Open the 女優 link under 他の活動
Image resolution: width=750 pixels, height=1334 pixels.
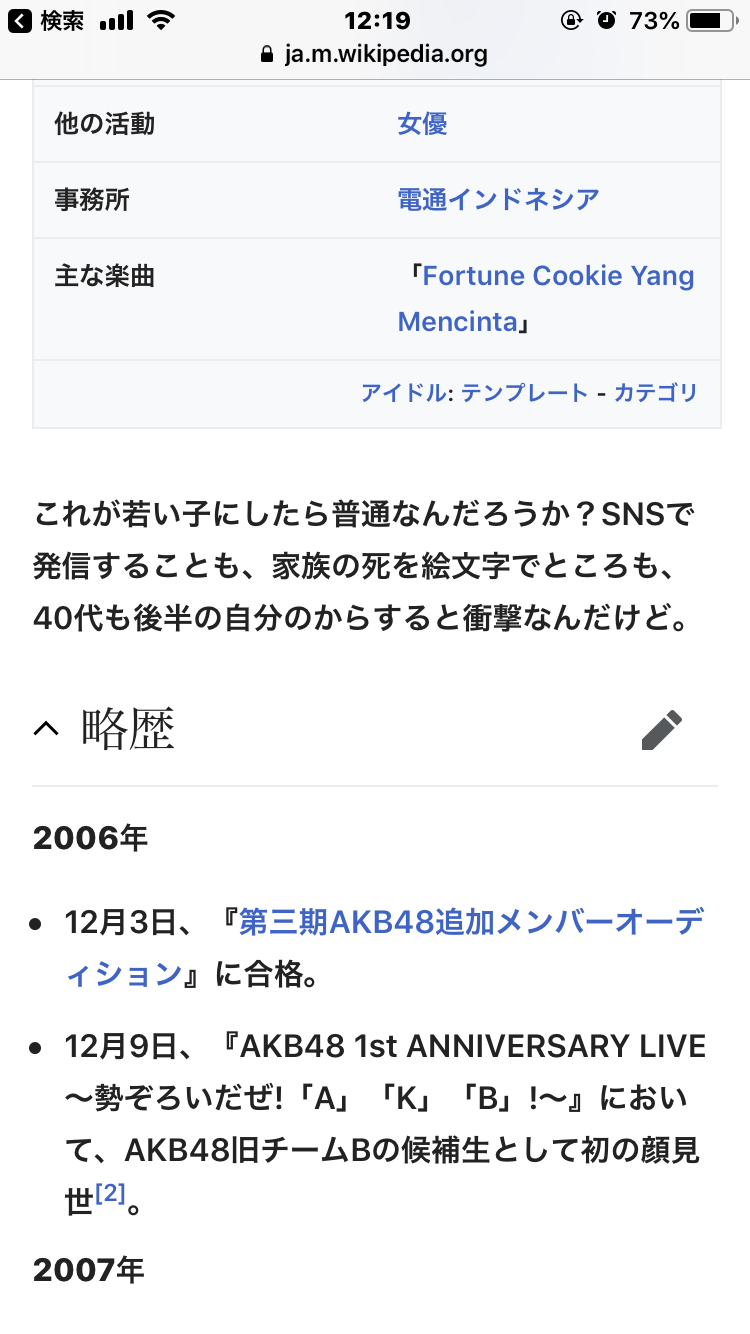pos(423,124)
